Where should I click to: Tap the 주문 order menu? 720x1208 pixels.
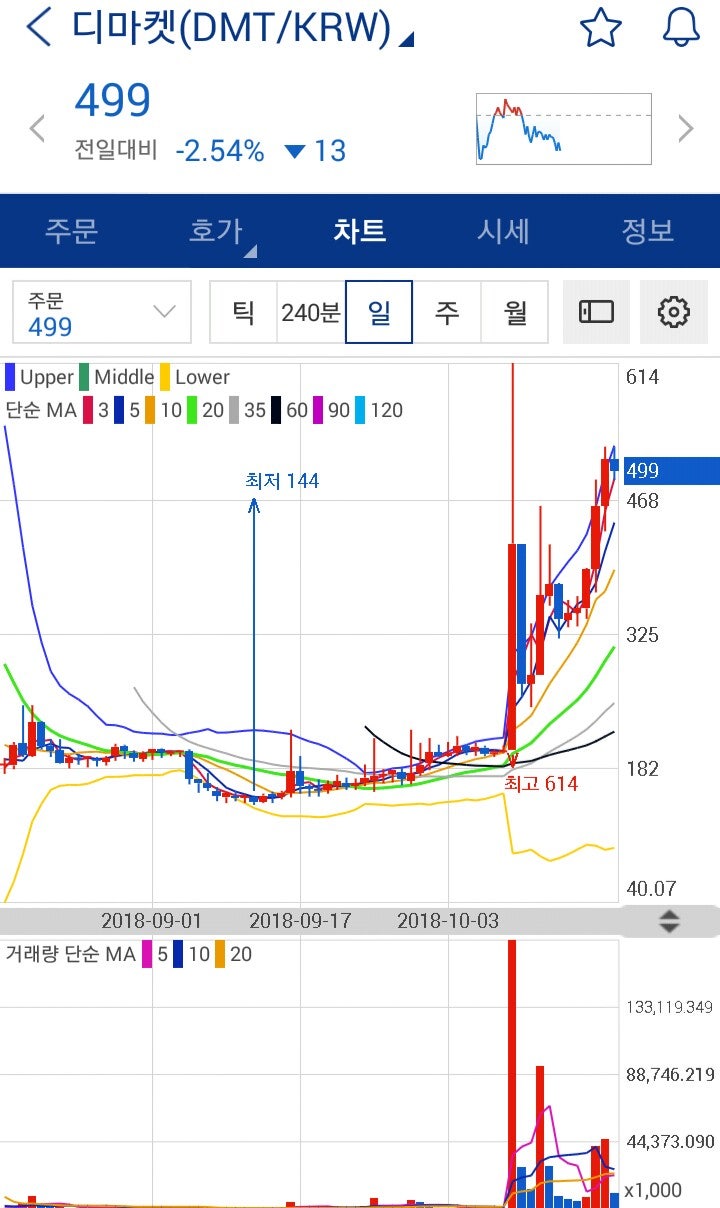(x=72, y=230)
